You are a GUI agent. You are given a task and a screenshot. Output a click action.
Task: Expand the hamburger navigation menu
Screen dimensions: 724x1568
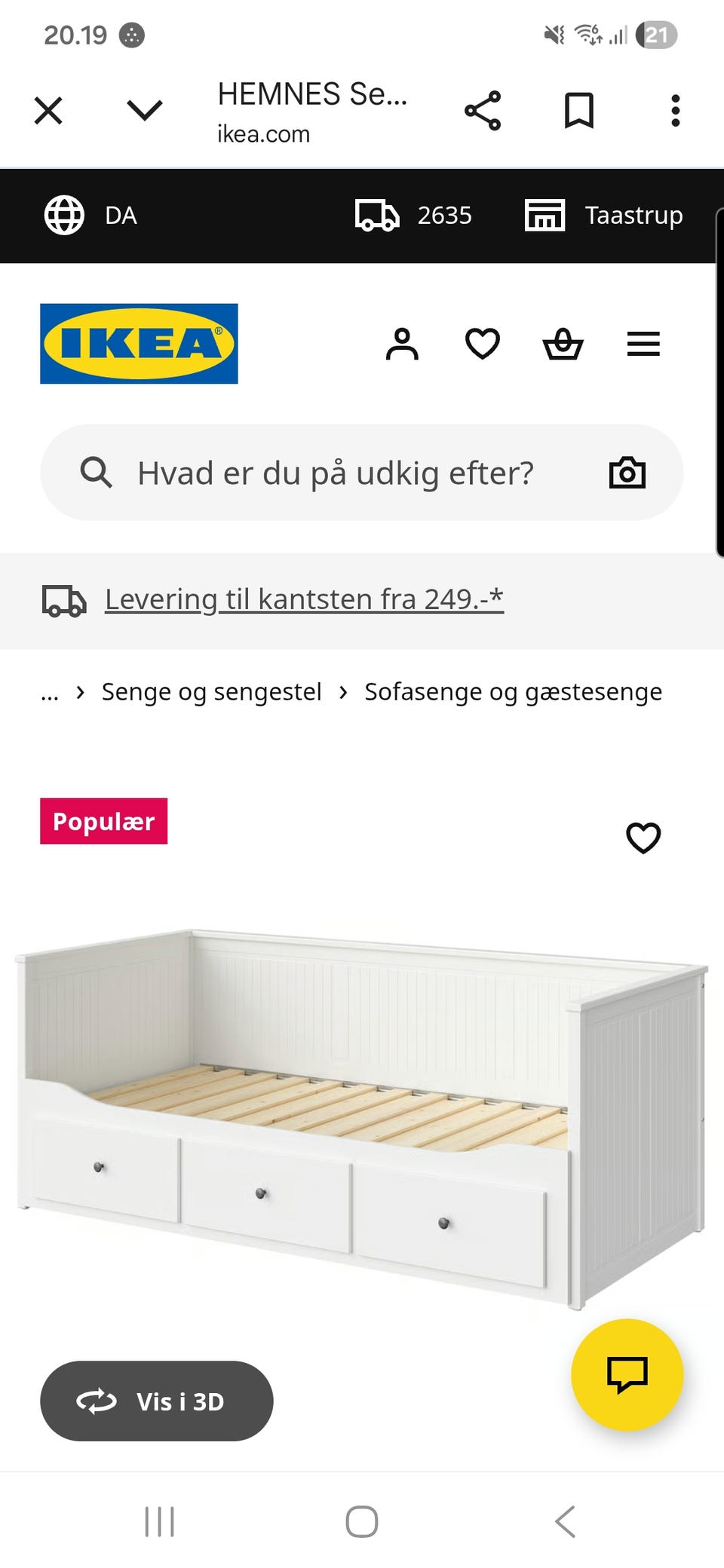(643, 345)
